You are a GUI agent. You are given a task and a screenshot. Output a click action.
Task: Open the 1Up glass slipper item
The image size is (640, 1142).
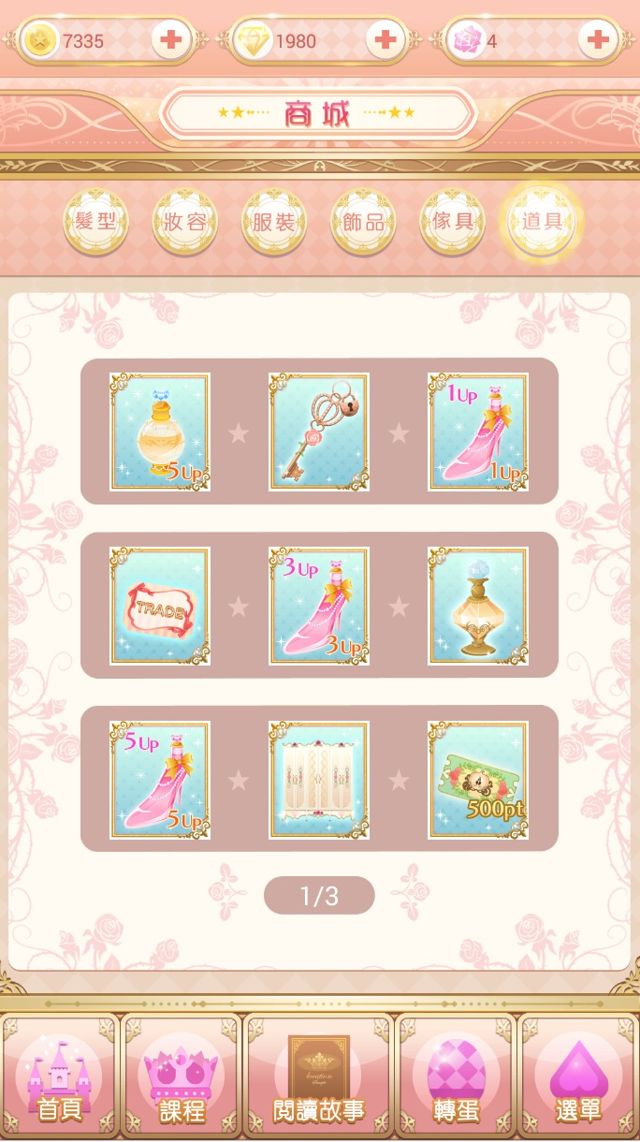click(478, 431)
